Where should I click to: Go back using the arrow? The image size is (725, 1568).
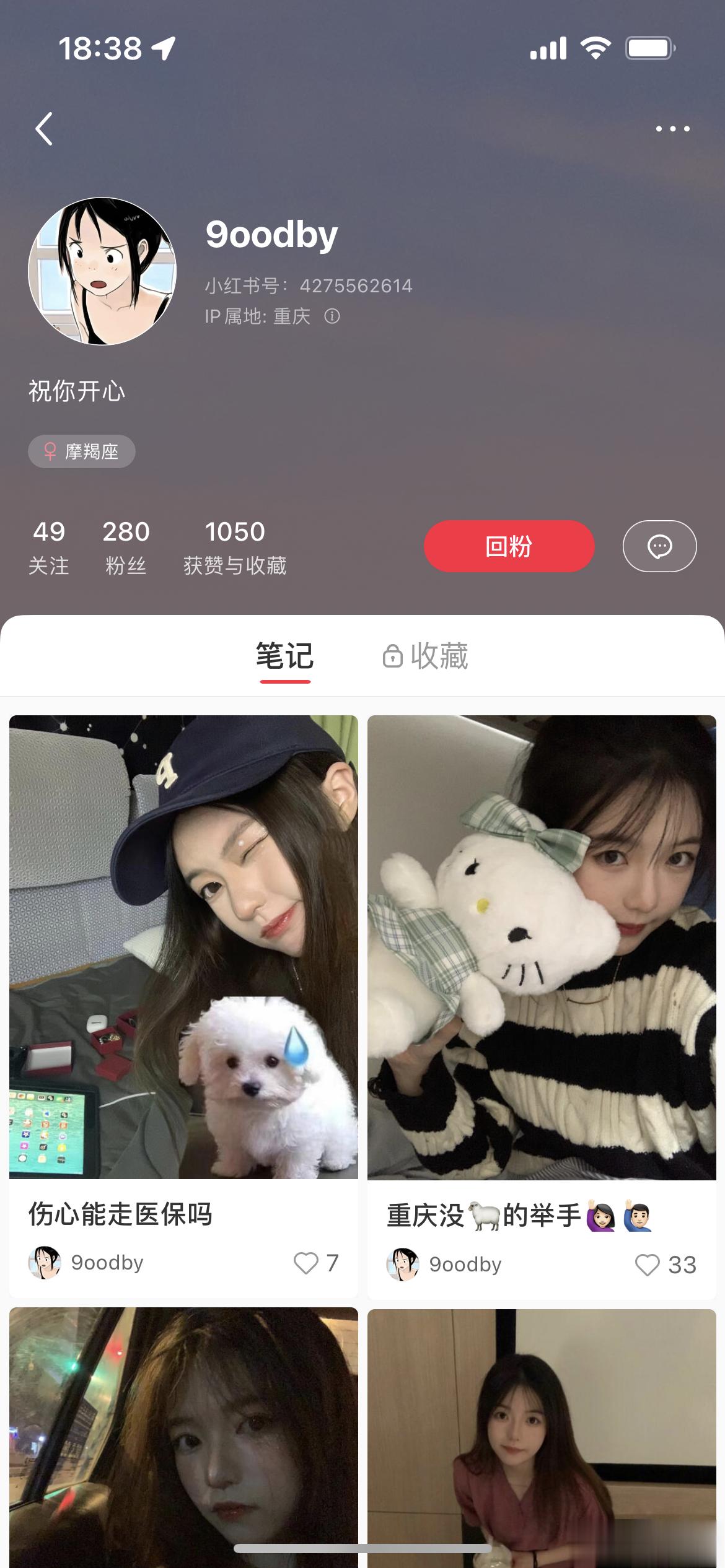pyautogui.click(x=44, y=129)
